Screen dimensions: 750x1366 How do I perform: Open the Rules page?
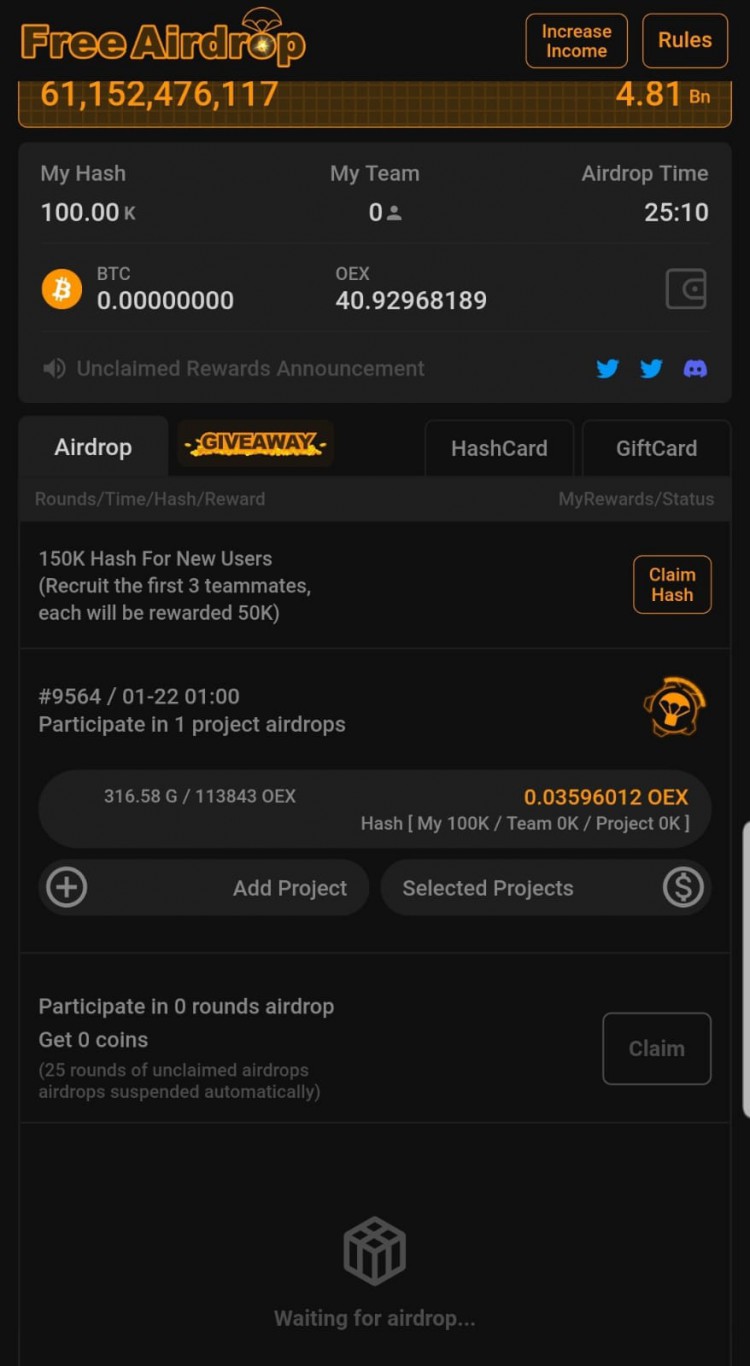click(684, 41)
